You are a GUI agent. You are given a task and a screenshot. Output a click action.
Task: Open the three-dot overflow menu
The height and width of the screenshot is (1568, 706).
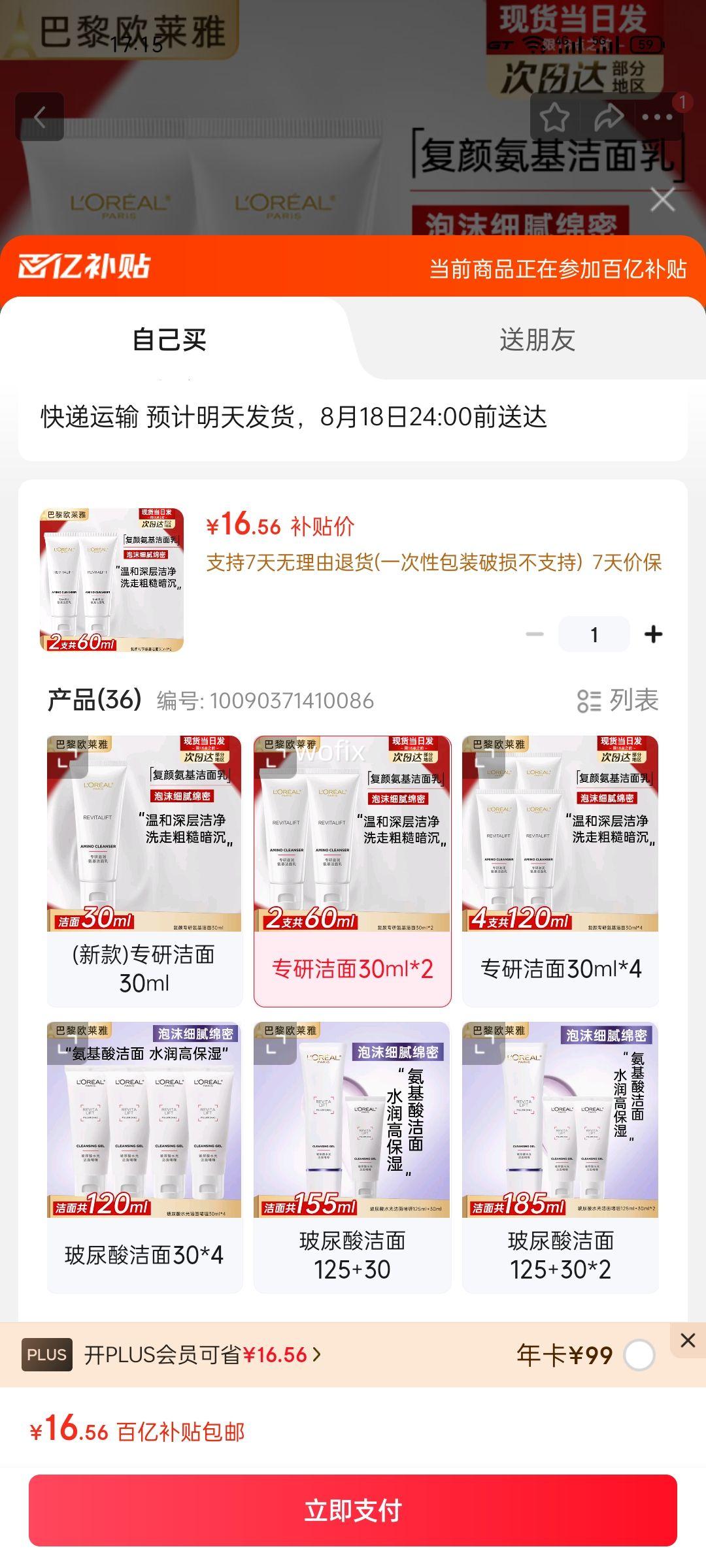click(657, 118)
